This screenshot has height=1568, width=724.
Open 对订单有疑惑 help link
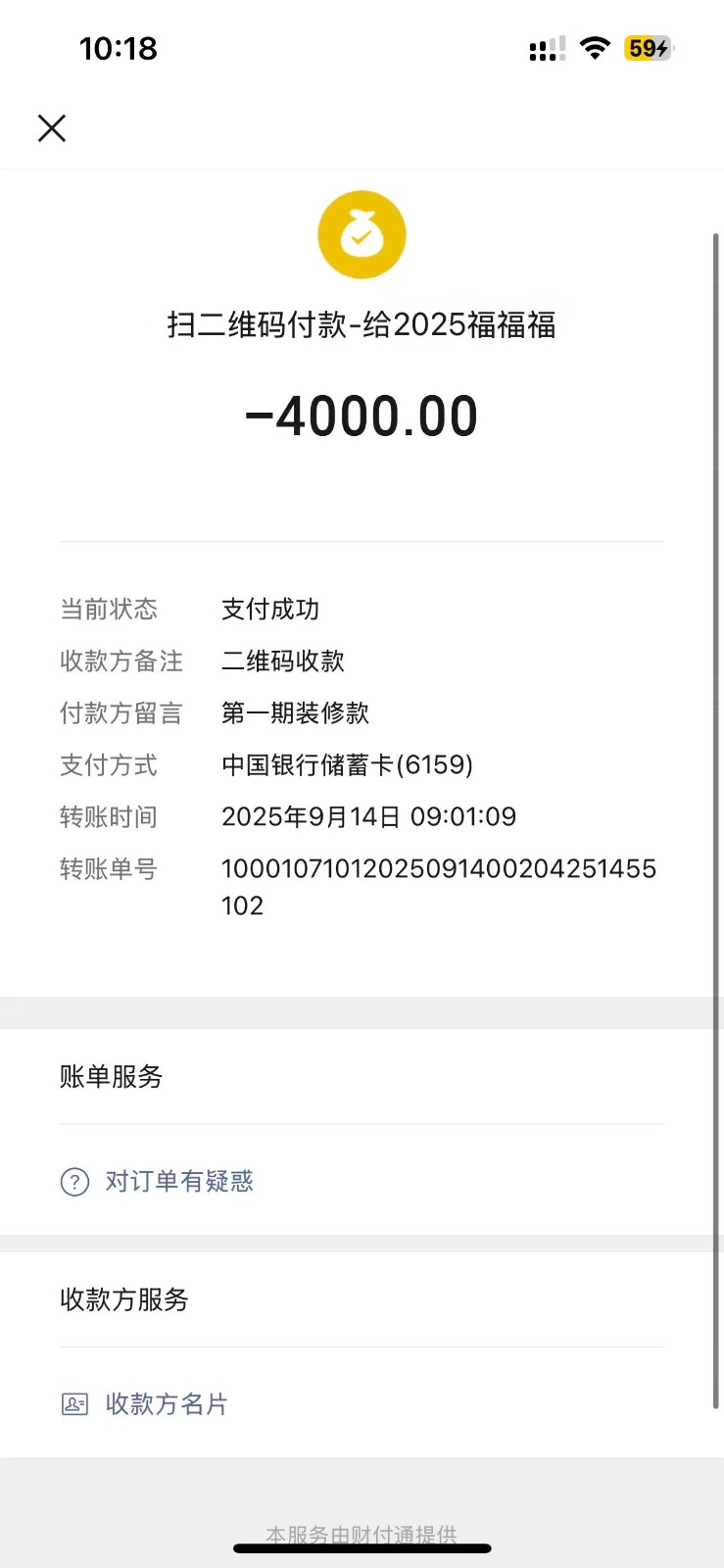click(x=178, y=1182)
